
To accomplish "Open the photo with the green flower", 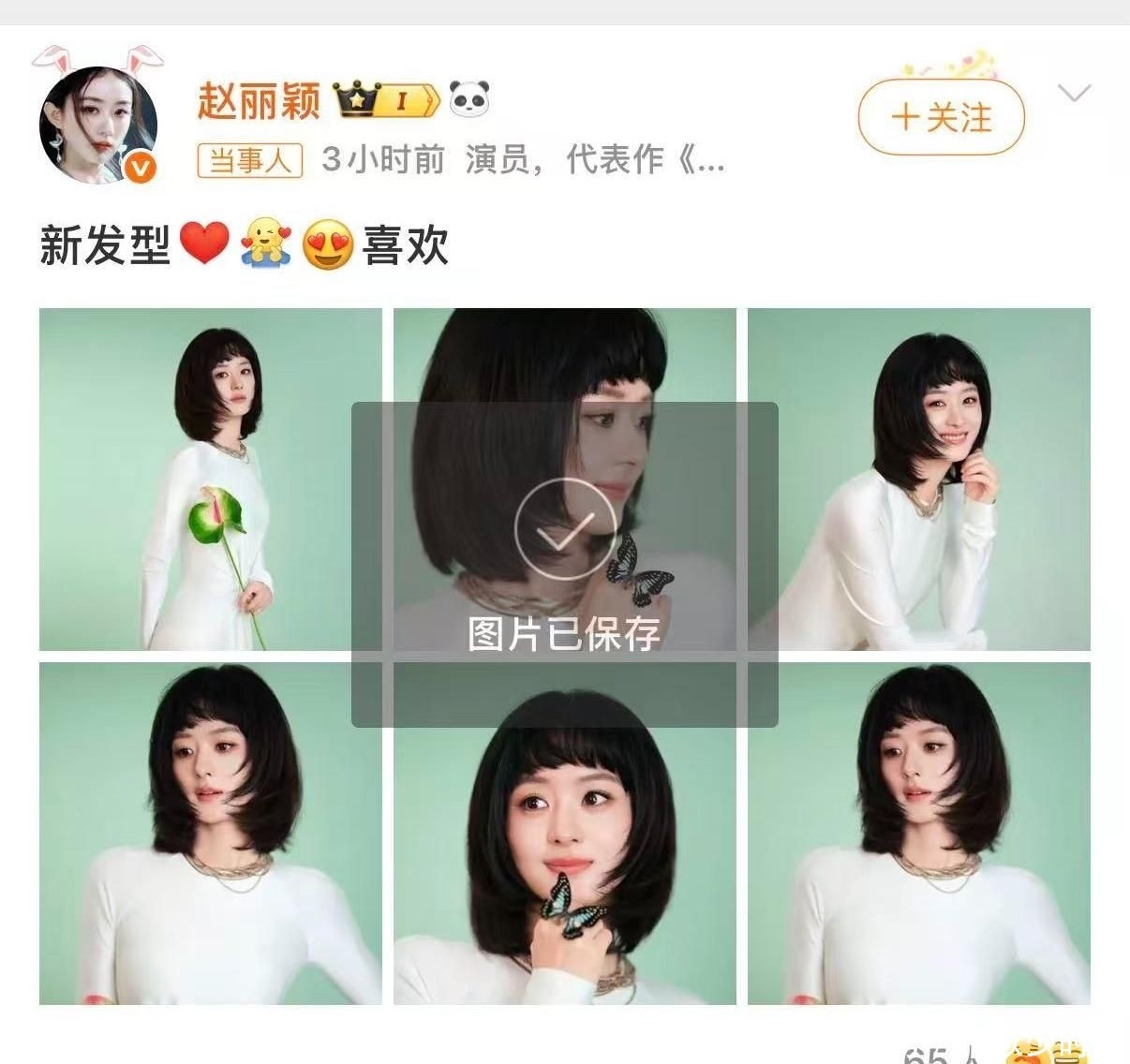I will [x=210, y=479].
